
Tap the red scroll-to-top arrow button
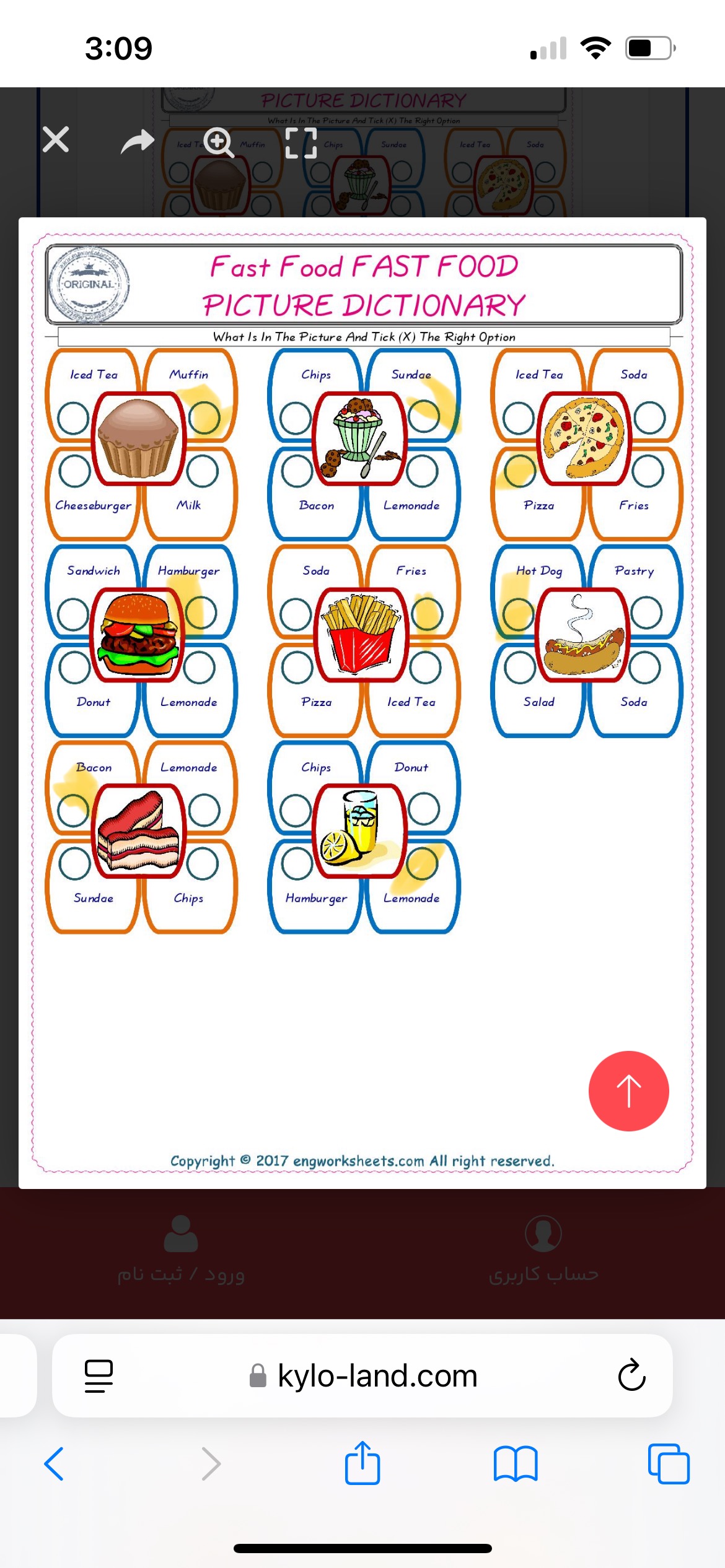coord(628,1091)
